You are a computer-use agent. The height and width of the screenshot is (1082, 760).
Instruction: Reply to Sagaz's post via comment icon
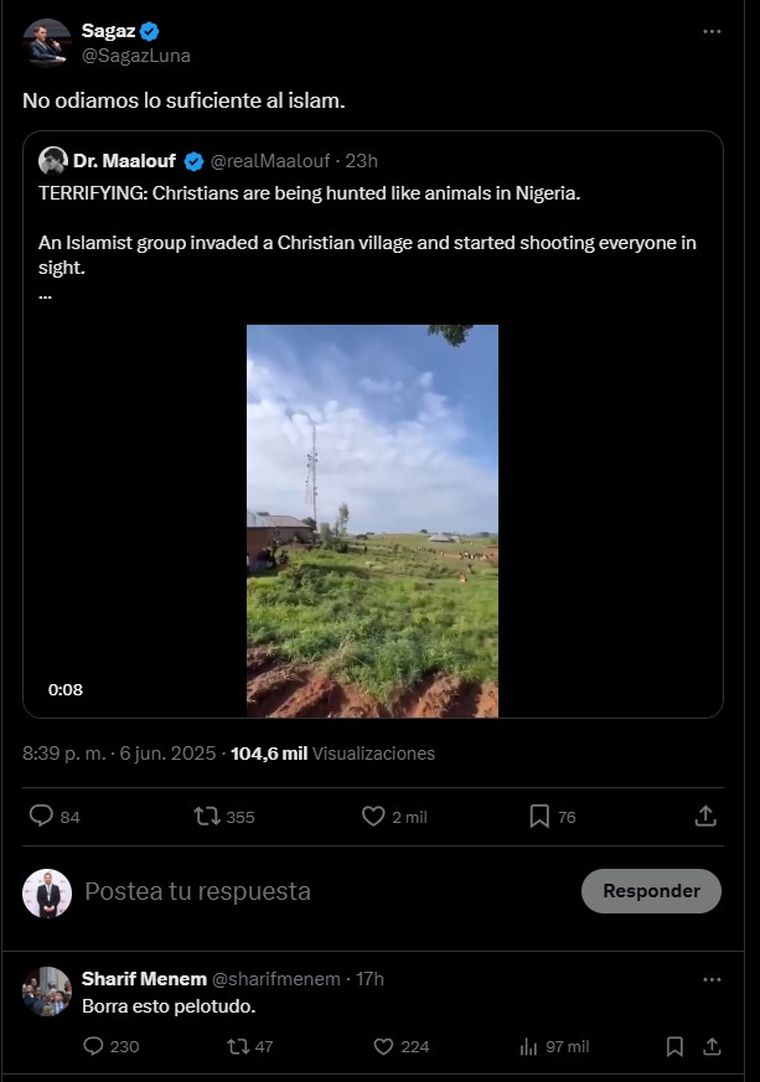(41, 816)
